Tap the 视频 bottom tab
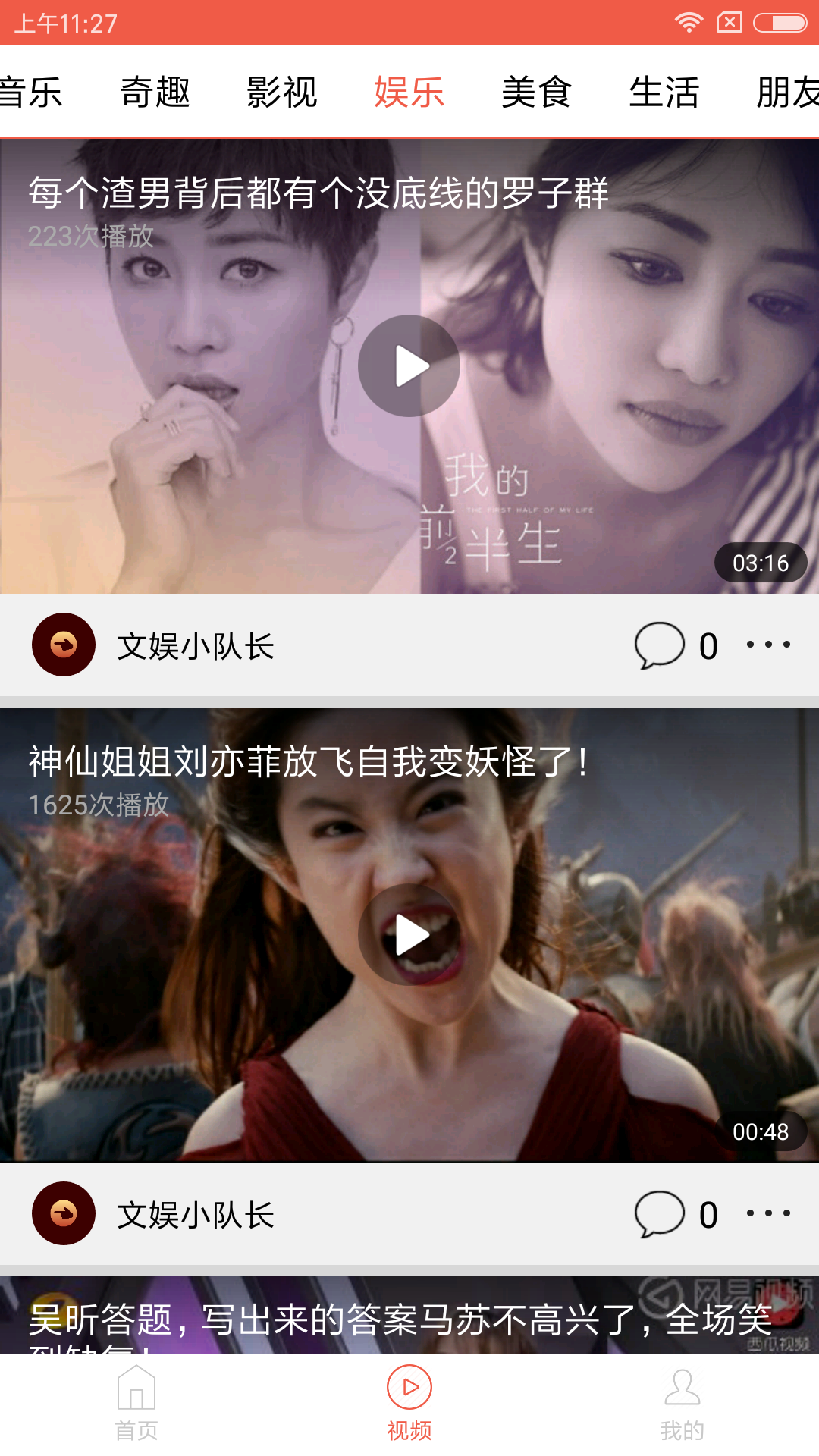 409,1403
